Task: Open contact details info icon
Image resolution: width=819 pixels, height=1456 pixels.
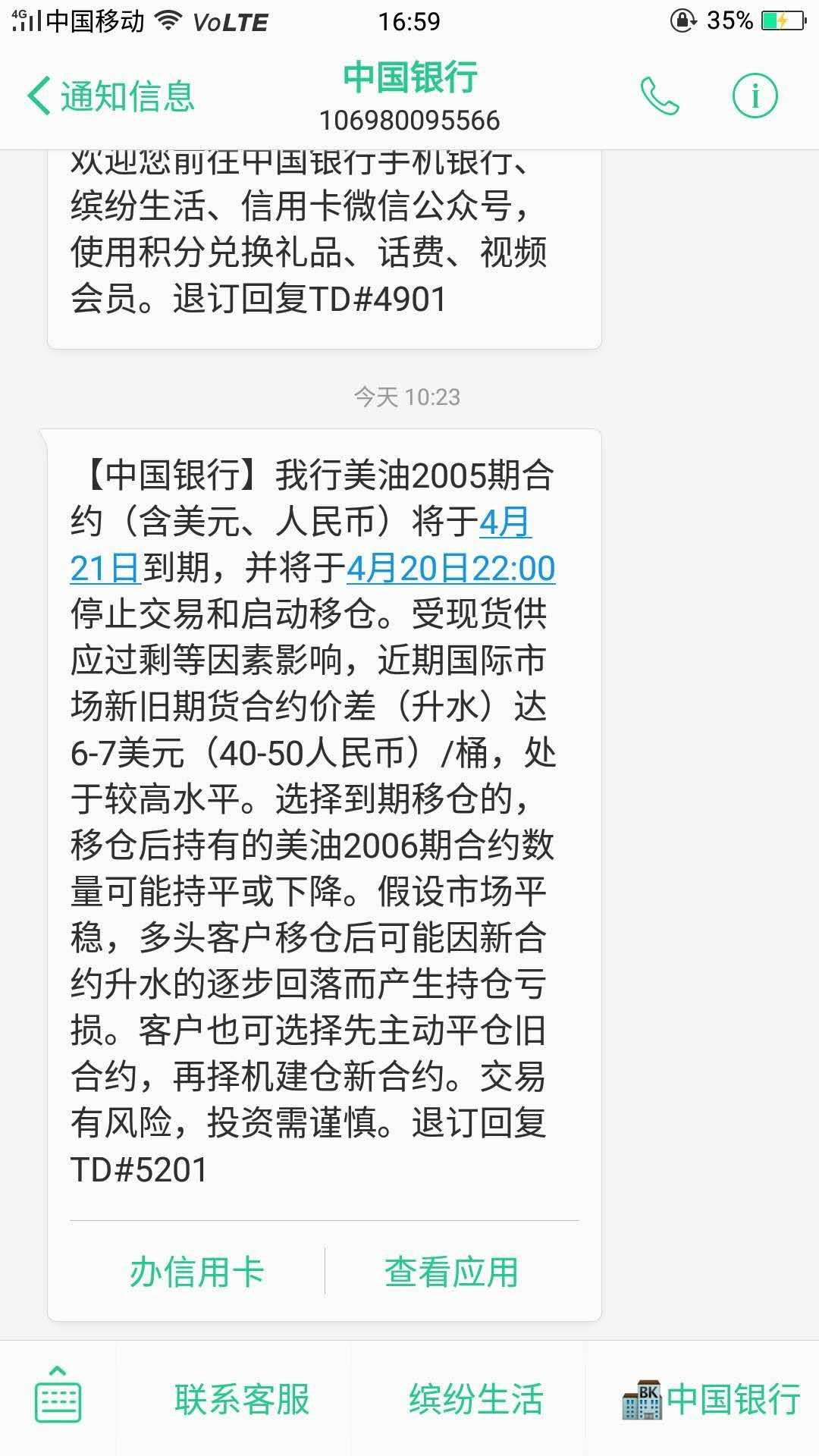Action: [755, 96]
